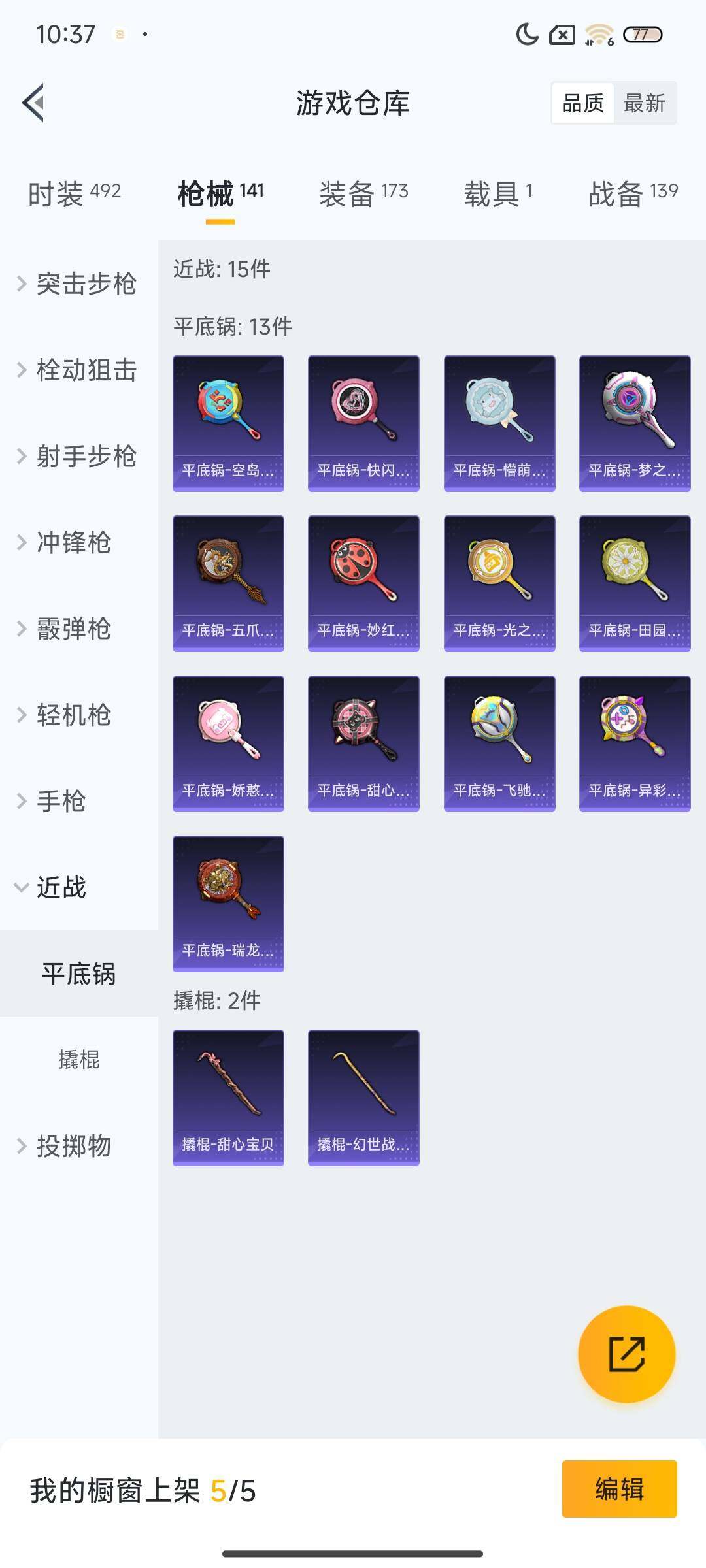Select the 撬棍 subcategory
The height and width of the screenshot is (1568, 706).
tap(78, 1059)
